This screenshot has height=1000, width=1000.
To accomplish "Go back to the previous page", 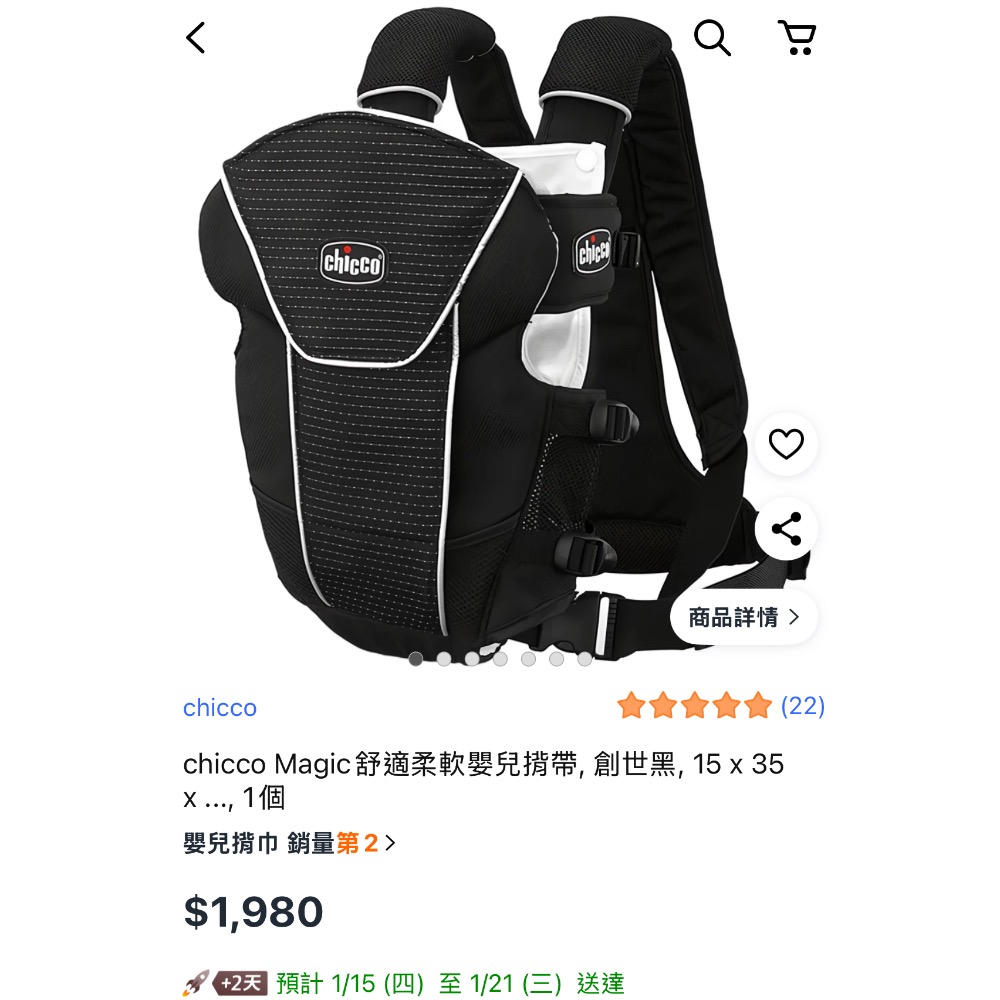I will pos(196,38).
